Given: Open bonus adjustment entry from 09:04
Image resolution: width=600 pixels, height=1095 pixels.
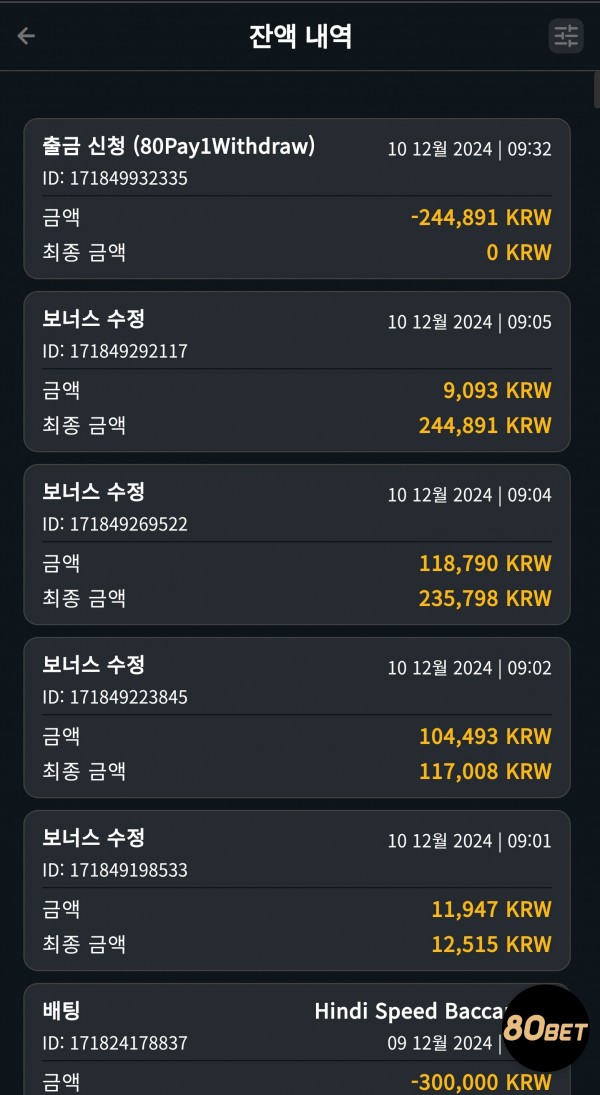Looking at the screenshot, I should [297, 545].
